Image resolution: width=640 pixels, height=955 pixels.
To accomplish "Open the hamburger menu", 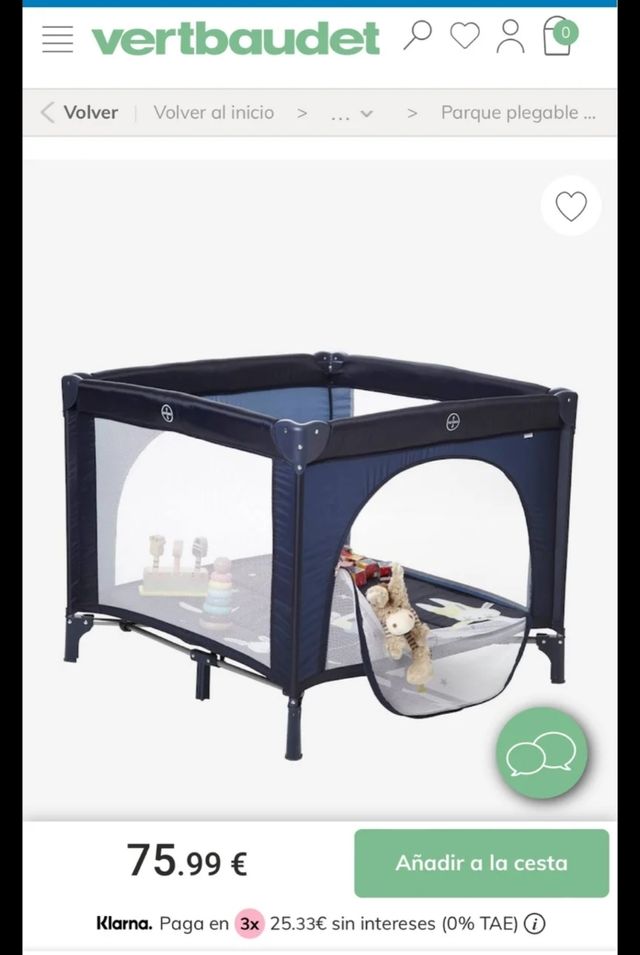I will click(x=58, y=39).
